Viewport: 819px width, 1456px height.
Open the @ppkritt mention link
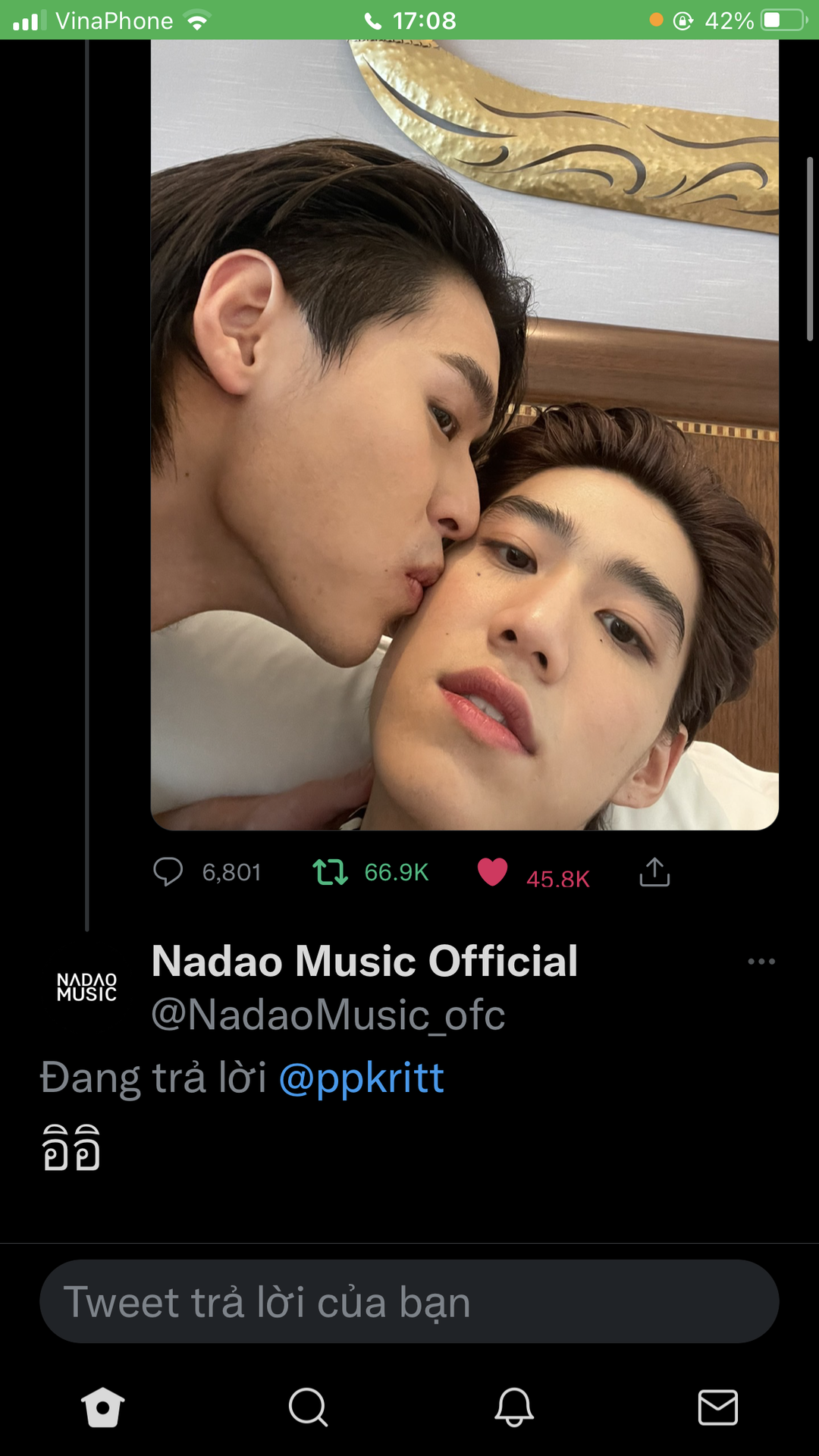click(362, 1078)
